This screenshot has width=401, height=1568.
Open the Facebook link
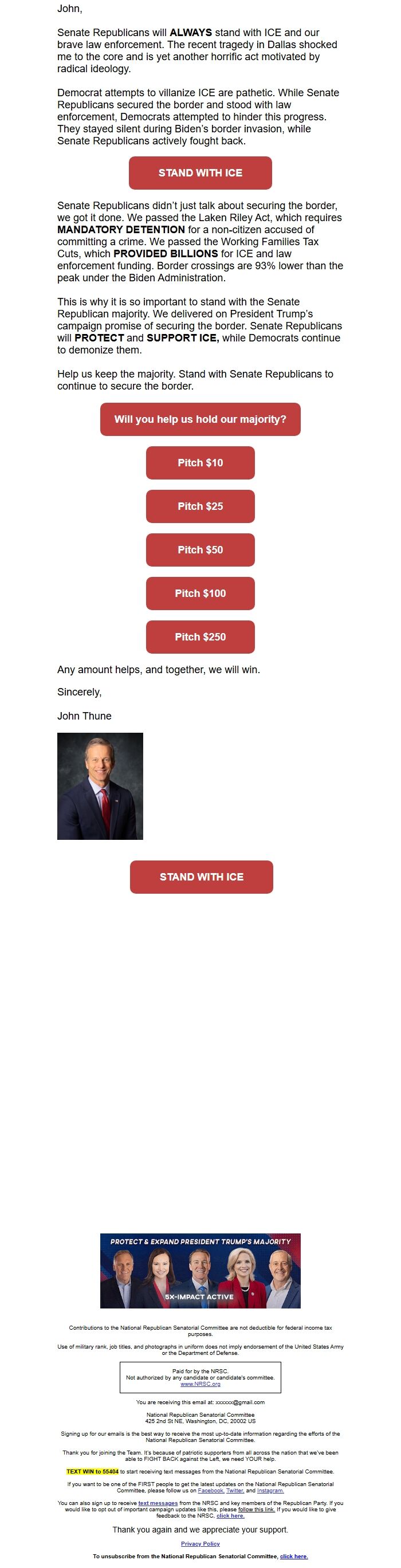pyautogui.click(x=211, y=1491)
